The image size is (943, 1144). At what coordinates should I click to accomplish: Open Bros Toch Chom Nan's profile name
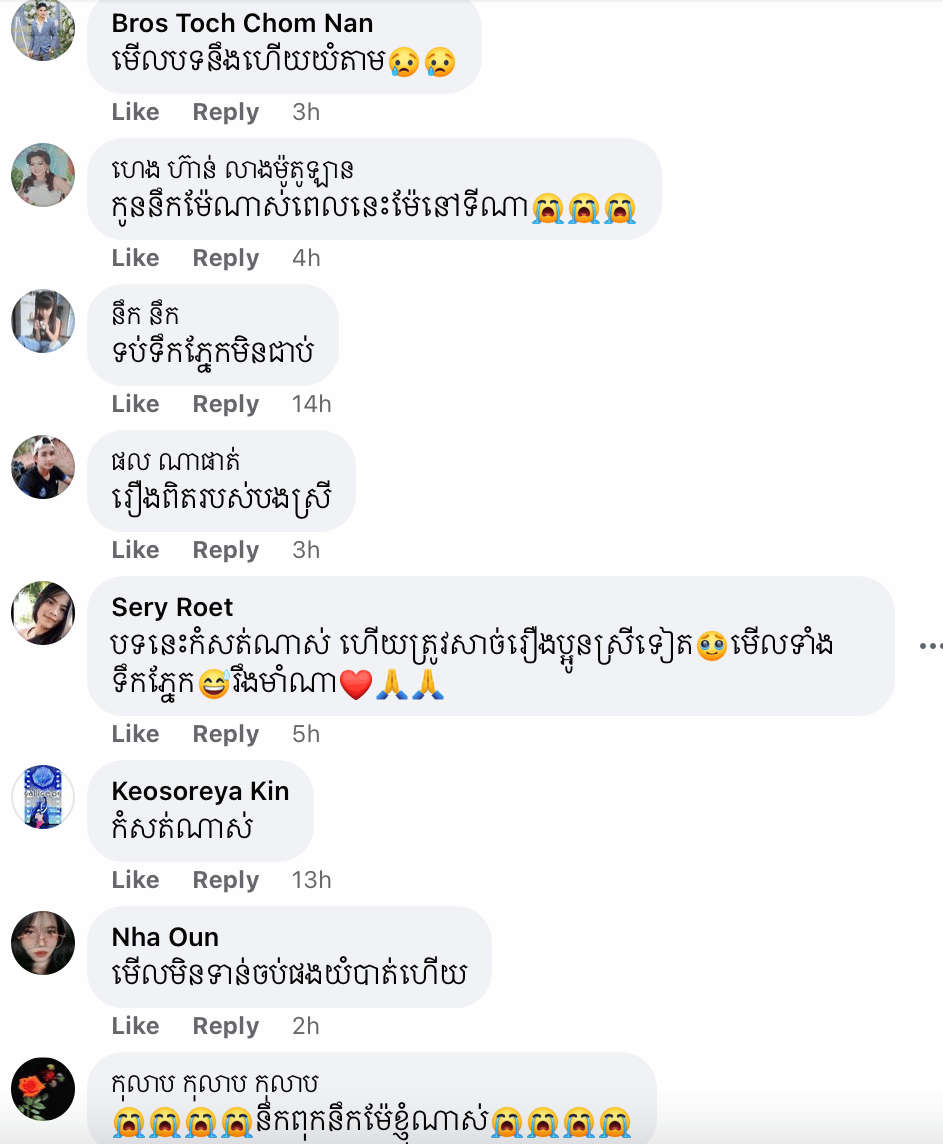click(242, 23)
